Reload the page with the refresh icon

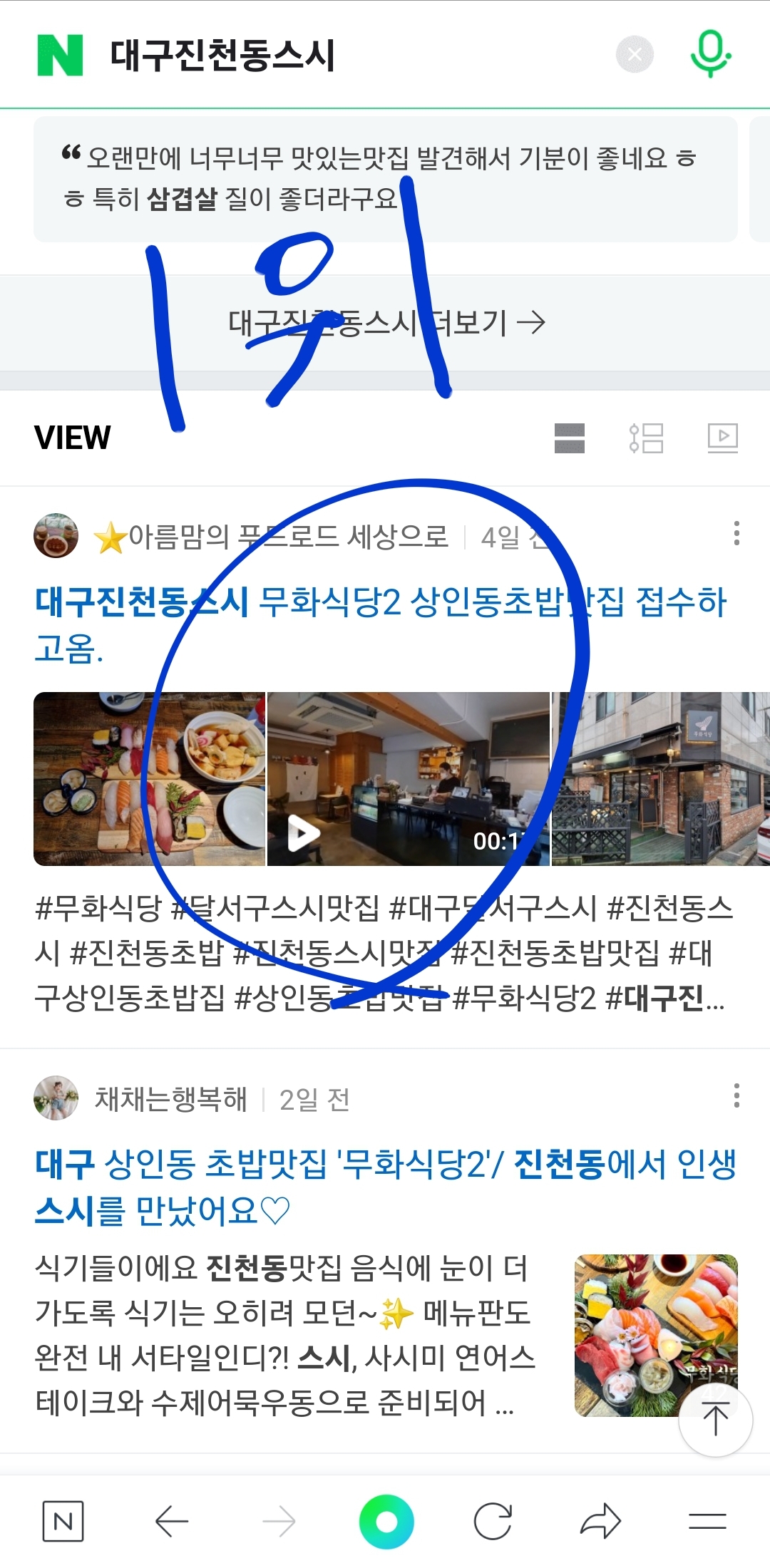click(493, 1522)
